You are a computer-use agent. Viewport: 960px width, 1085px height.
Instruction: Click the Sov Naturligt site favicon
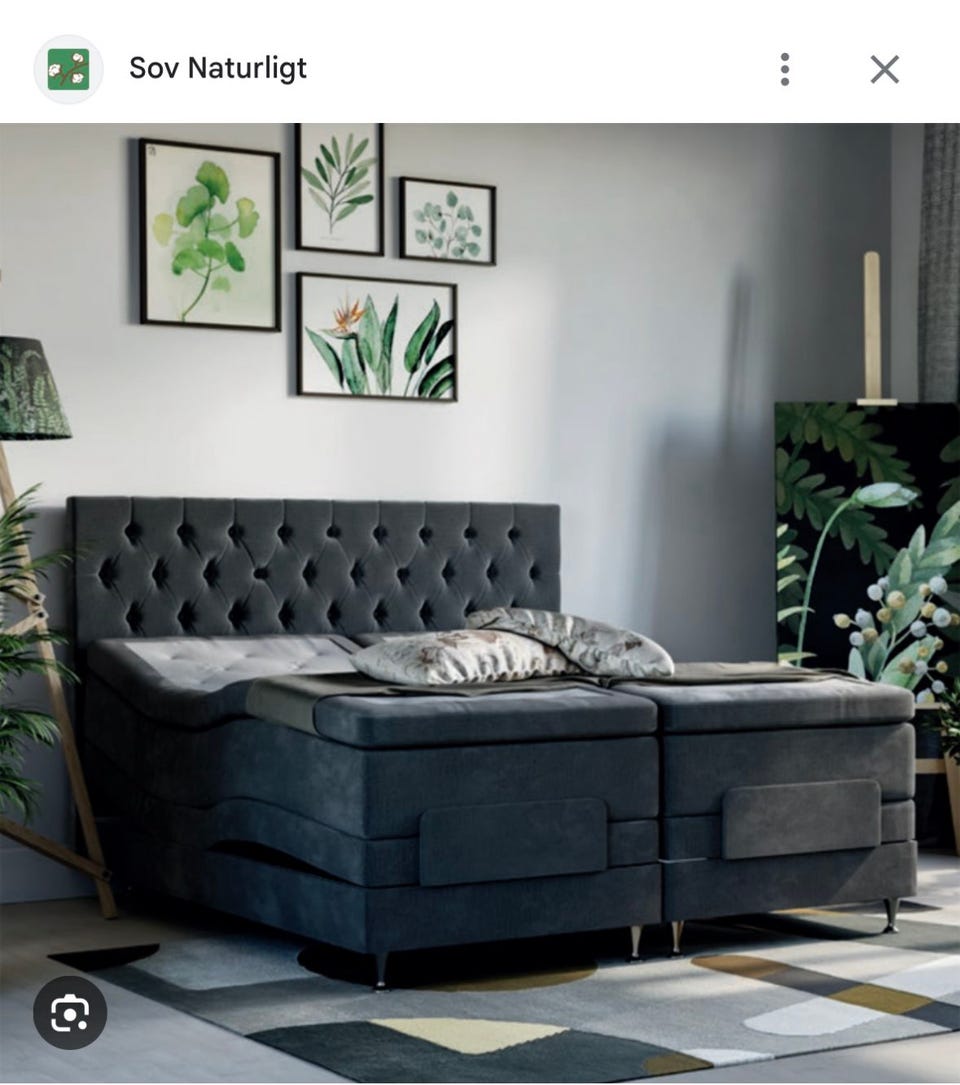click(x=67, y=67)
